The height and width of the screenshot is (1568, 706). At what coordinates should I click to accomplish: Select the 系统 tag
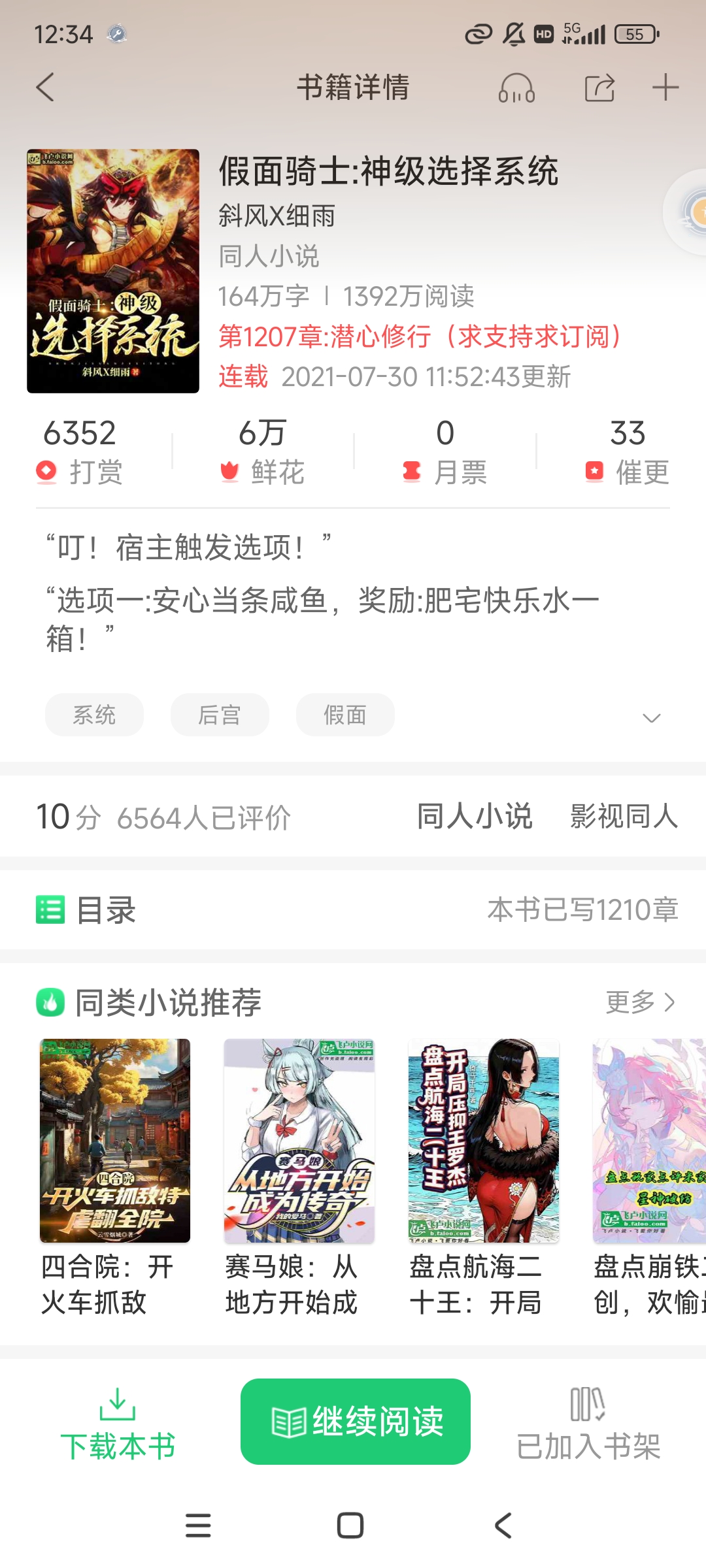coord(93,715)
